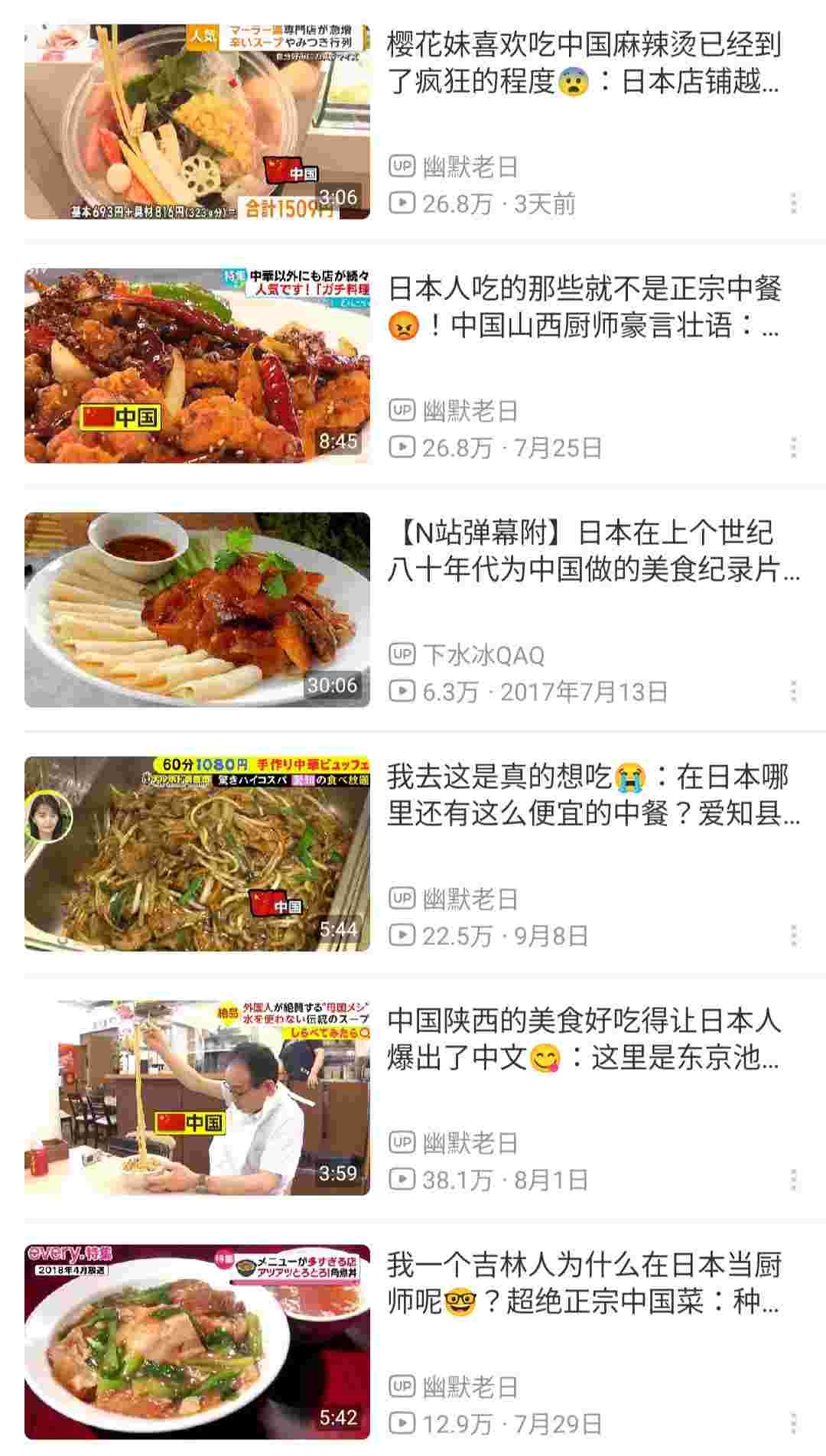Open more options for 我去这是真的想吃 video
826x1456 pixels.
pos(794,935)
